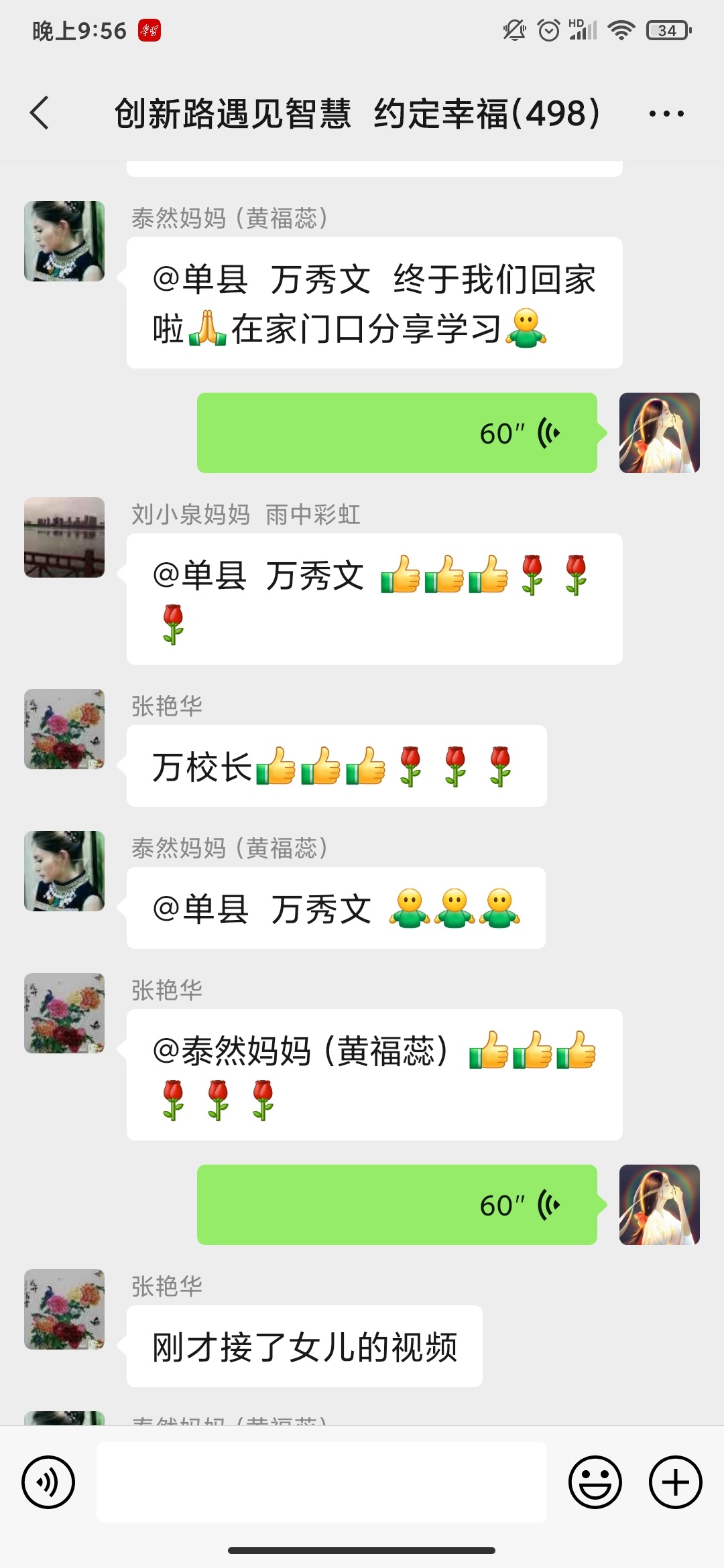Tap the back arrow to leave chat
Image resolution: width=724 pixels, height=1568 pixels.
tap(38, 114)
